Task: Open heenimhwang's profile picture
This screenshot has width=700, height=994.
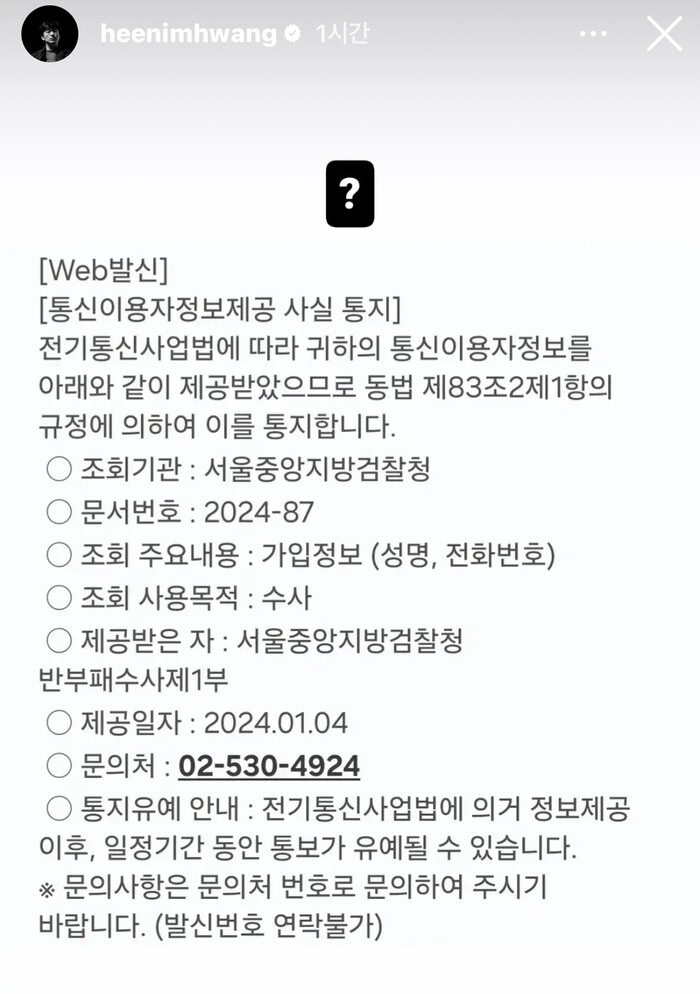Action: (x=49, y=34)
